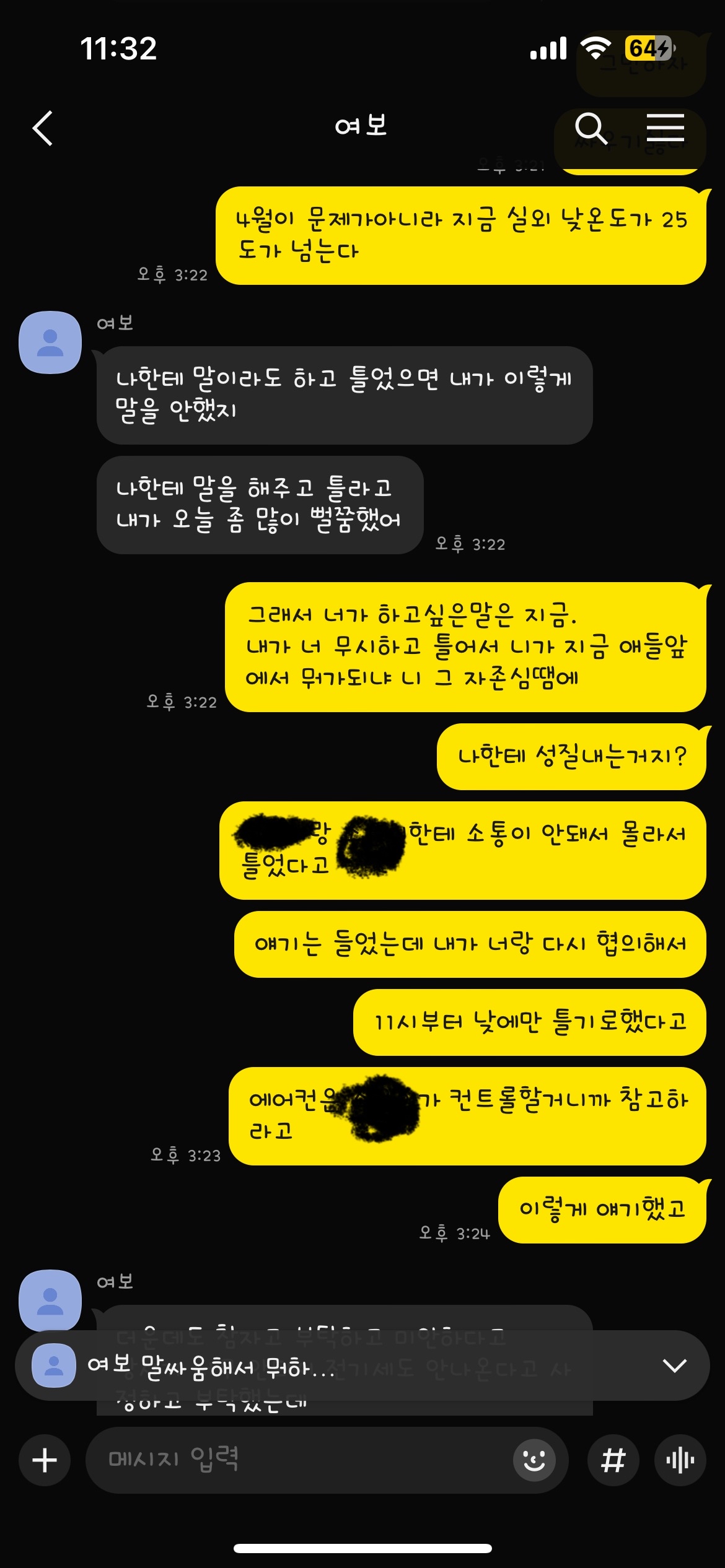Tap the hashtag sharp-search icon
This screenshot has width=725, height=1568.
(x=613, y=1460)
